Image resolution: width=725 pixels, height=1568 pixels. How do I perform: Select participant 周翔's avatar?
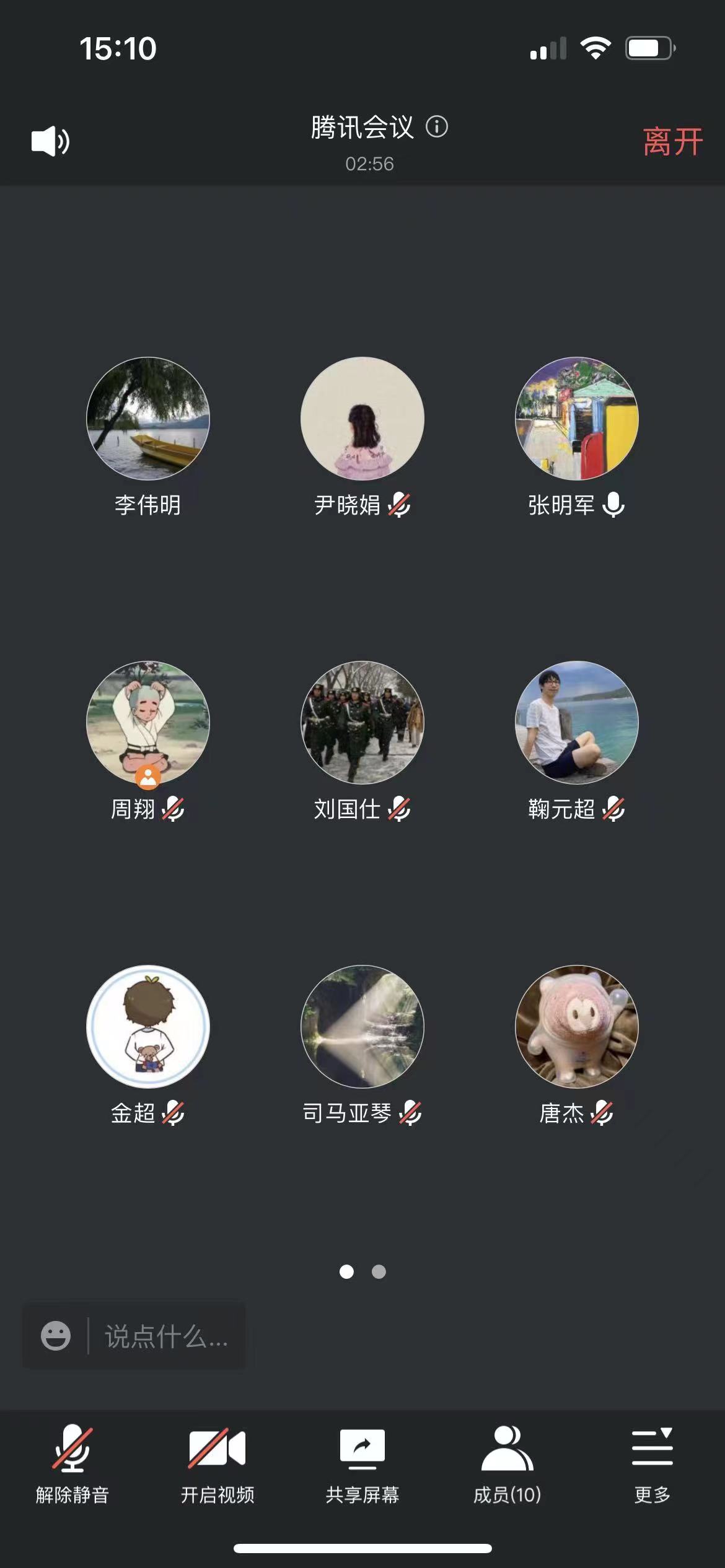tap(148, 723)
